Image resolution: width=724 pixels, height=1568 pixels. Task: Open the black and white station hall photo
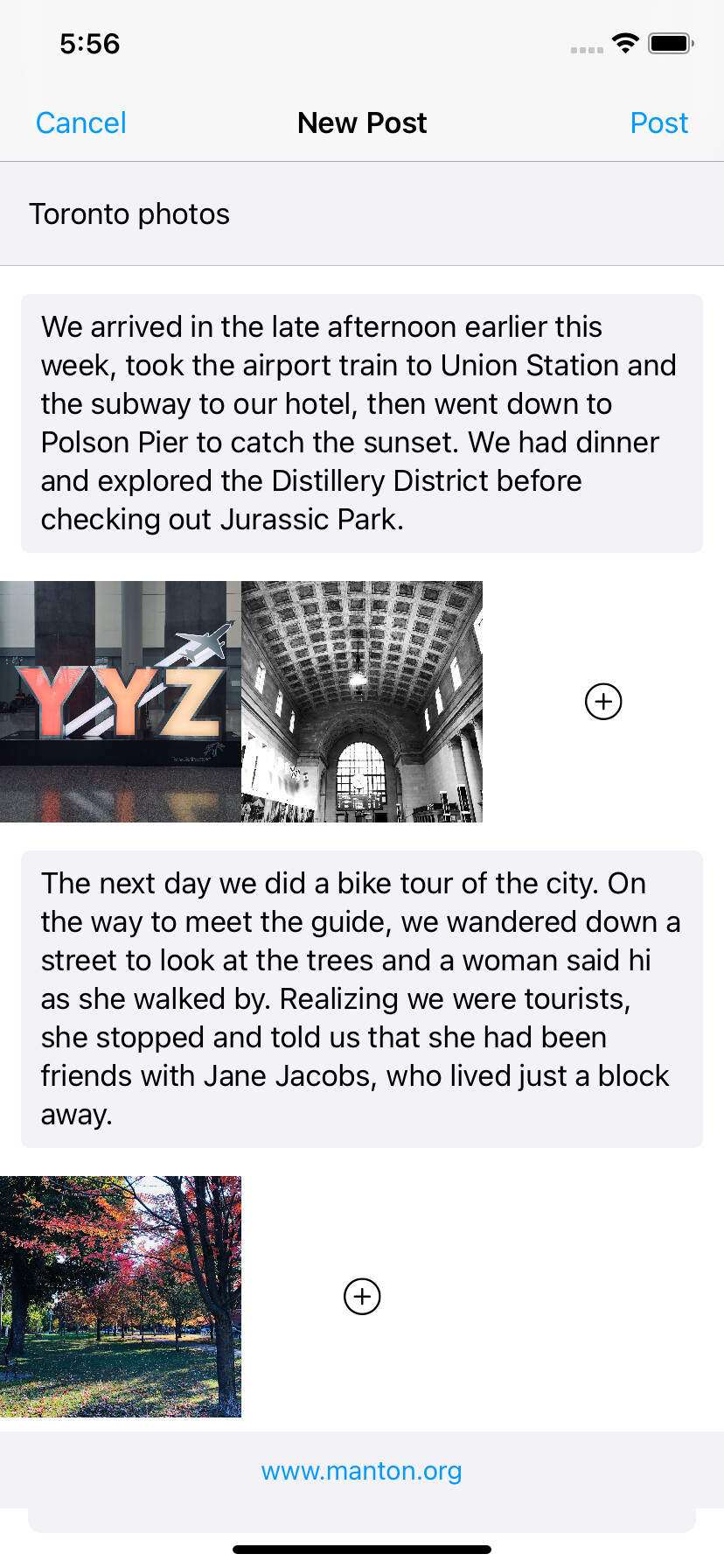(362, 702)
